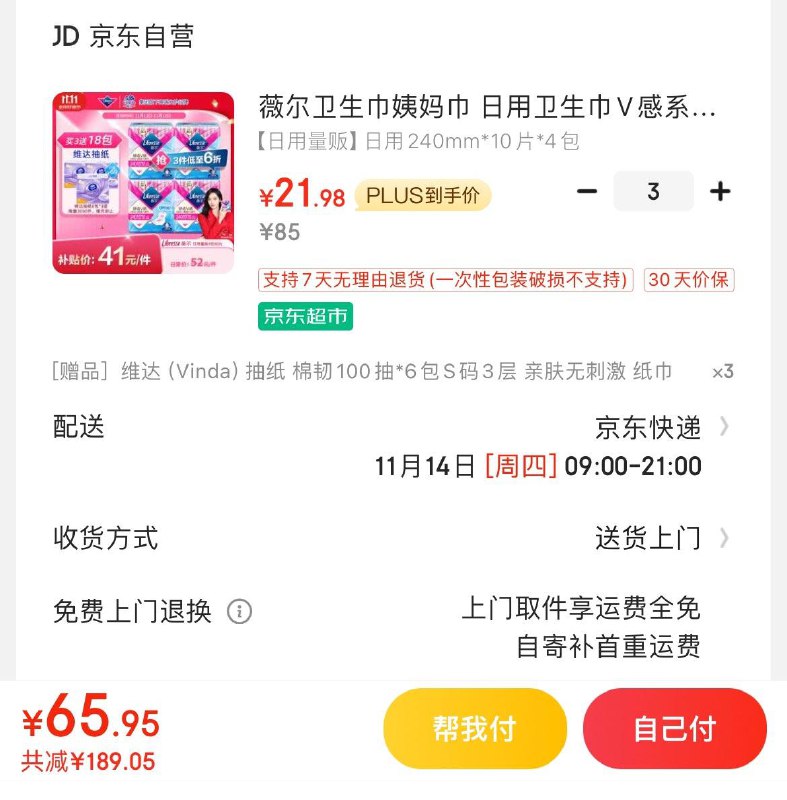Click the 帮我付 pay-for-me button

(475, 729)
